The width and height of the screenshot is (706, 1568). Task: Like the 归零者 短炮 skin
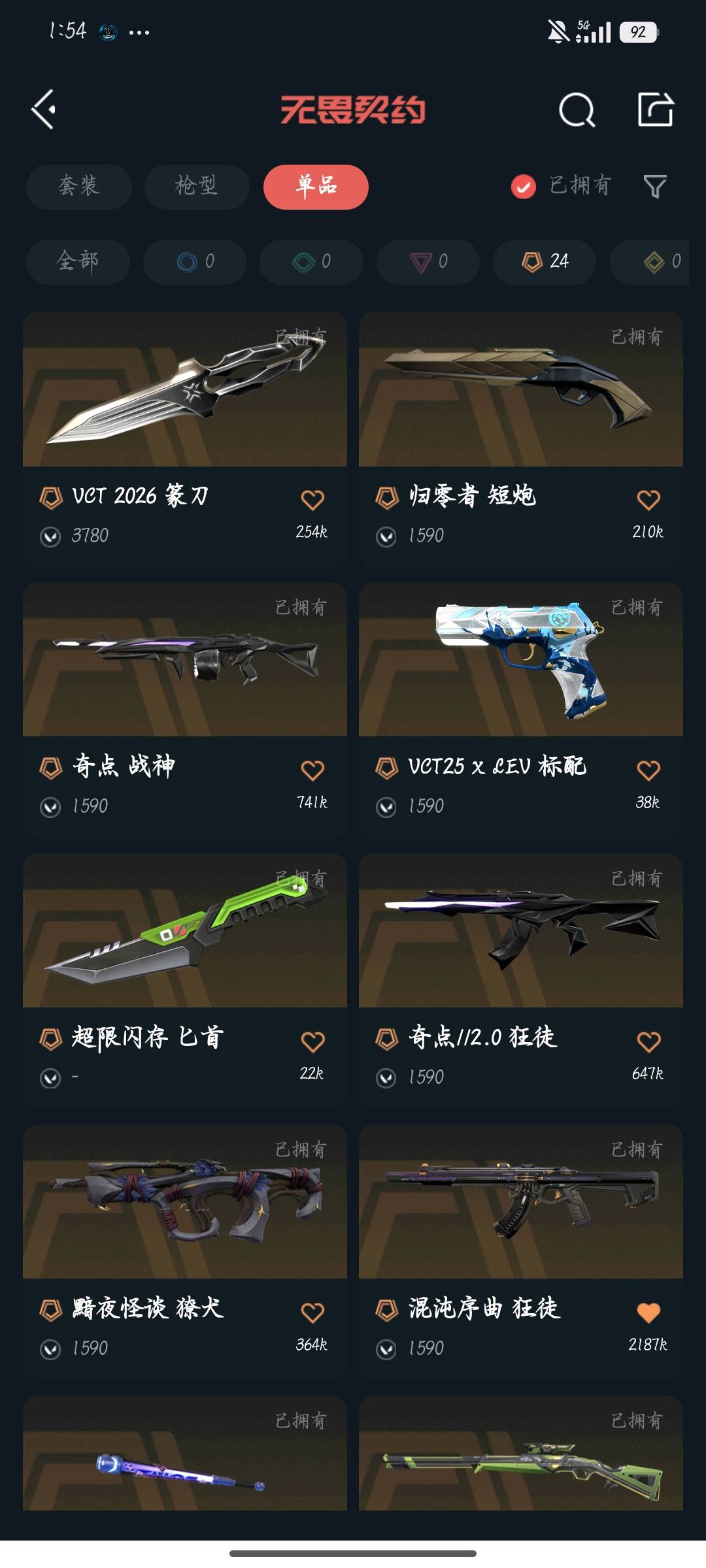pyautogui.click(x=648, y=500)
